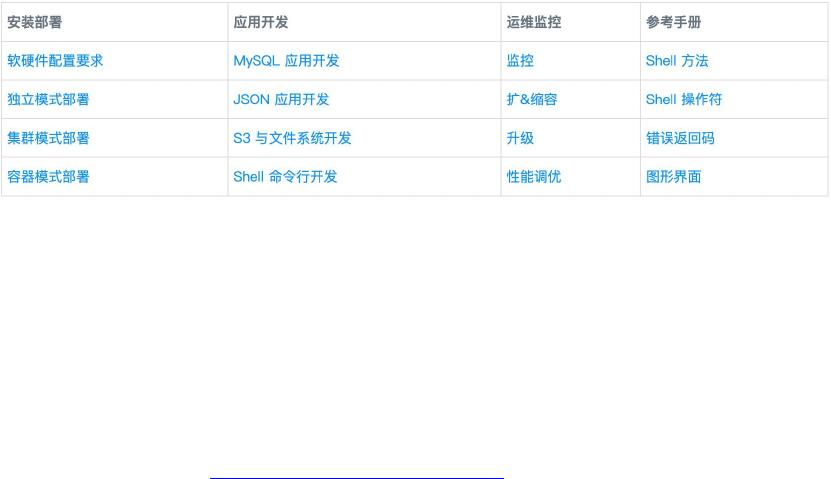The width and height of the screenshot is (831, 479).
Task: Open the 图形界面 link
Action: 673,177
